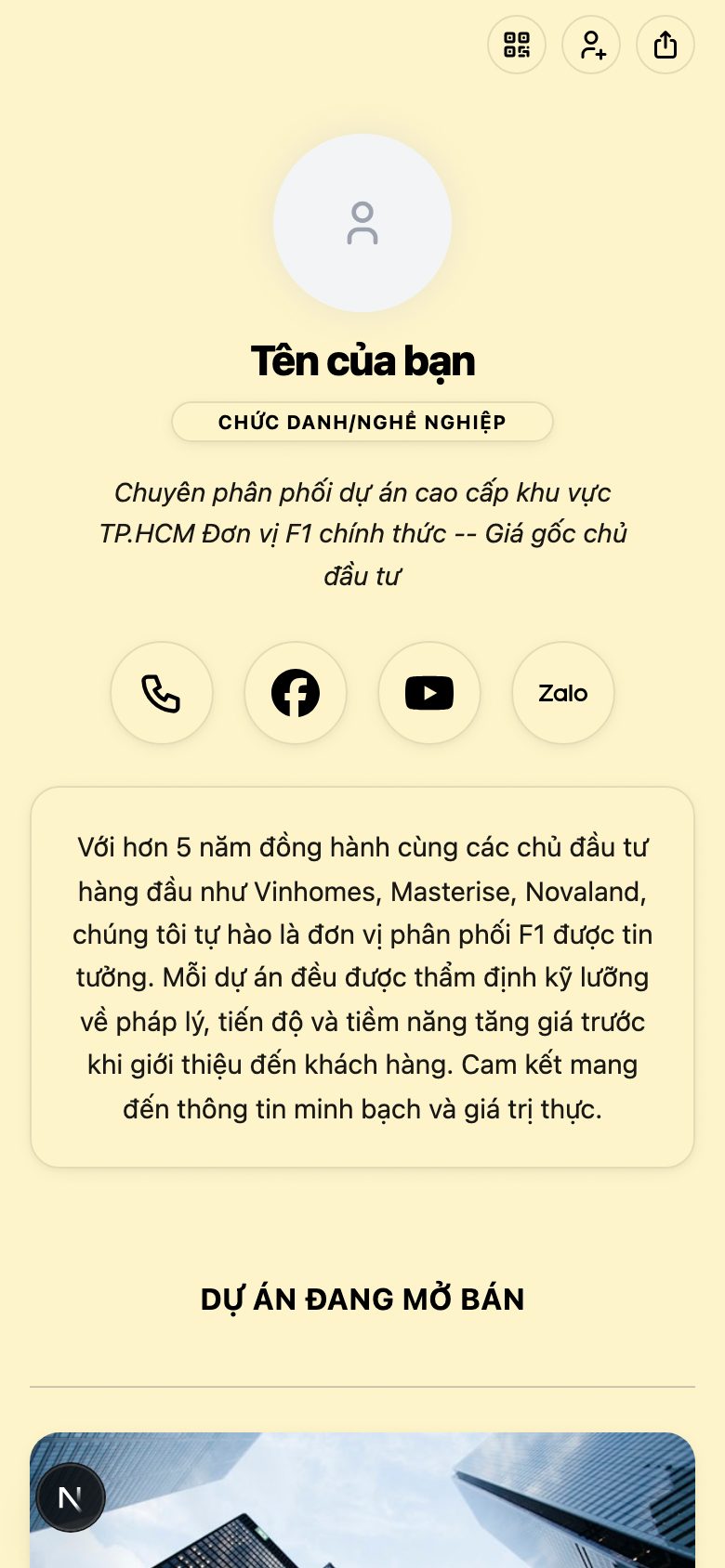The height and width of the screenshot is (1568, 725).
Task: Open the QR code display
Action: [x=516, y=45]
